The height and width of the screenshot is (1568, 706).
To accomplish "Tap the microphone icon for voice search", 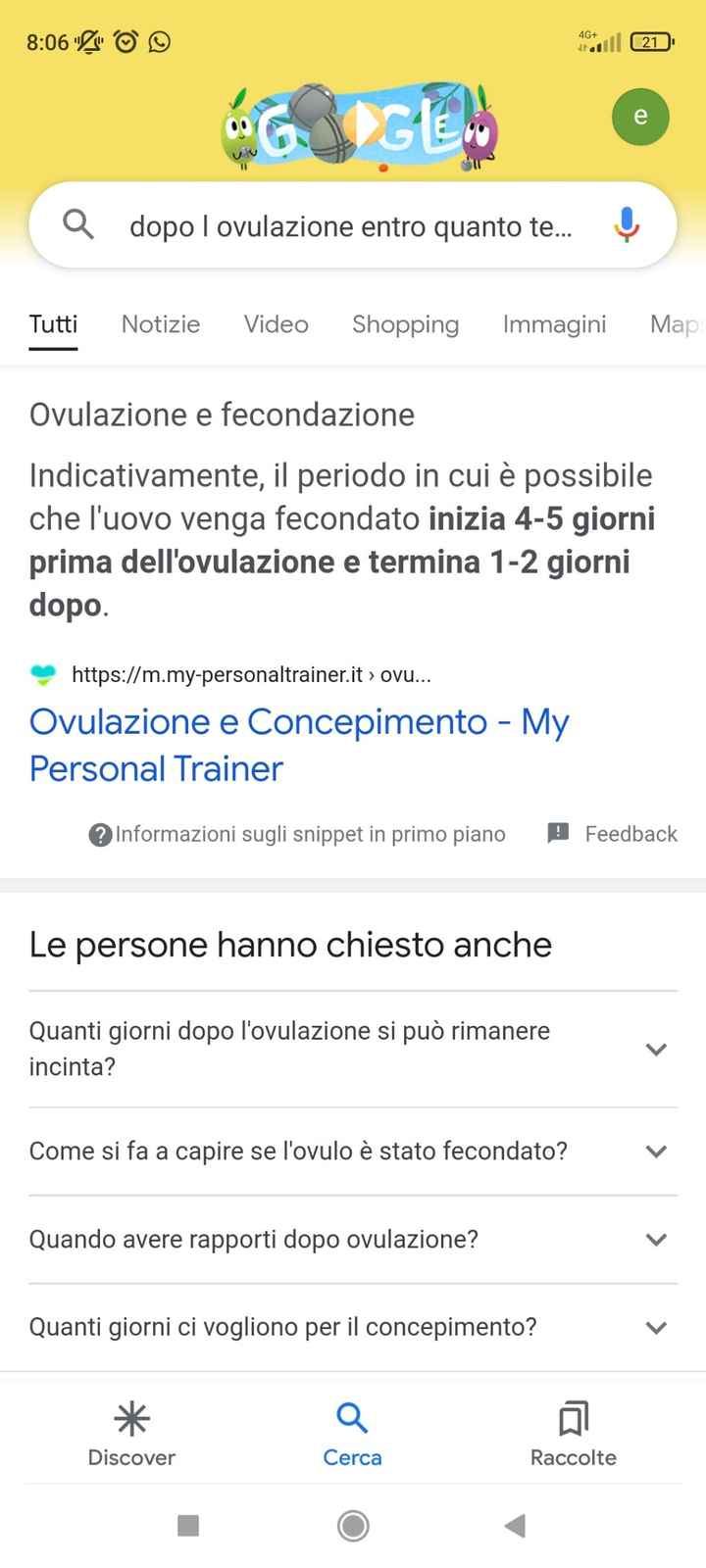I will 626,225.
